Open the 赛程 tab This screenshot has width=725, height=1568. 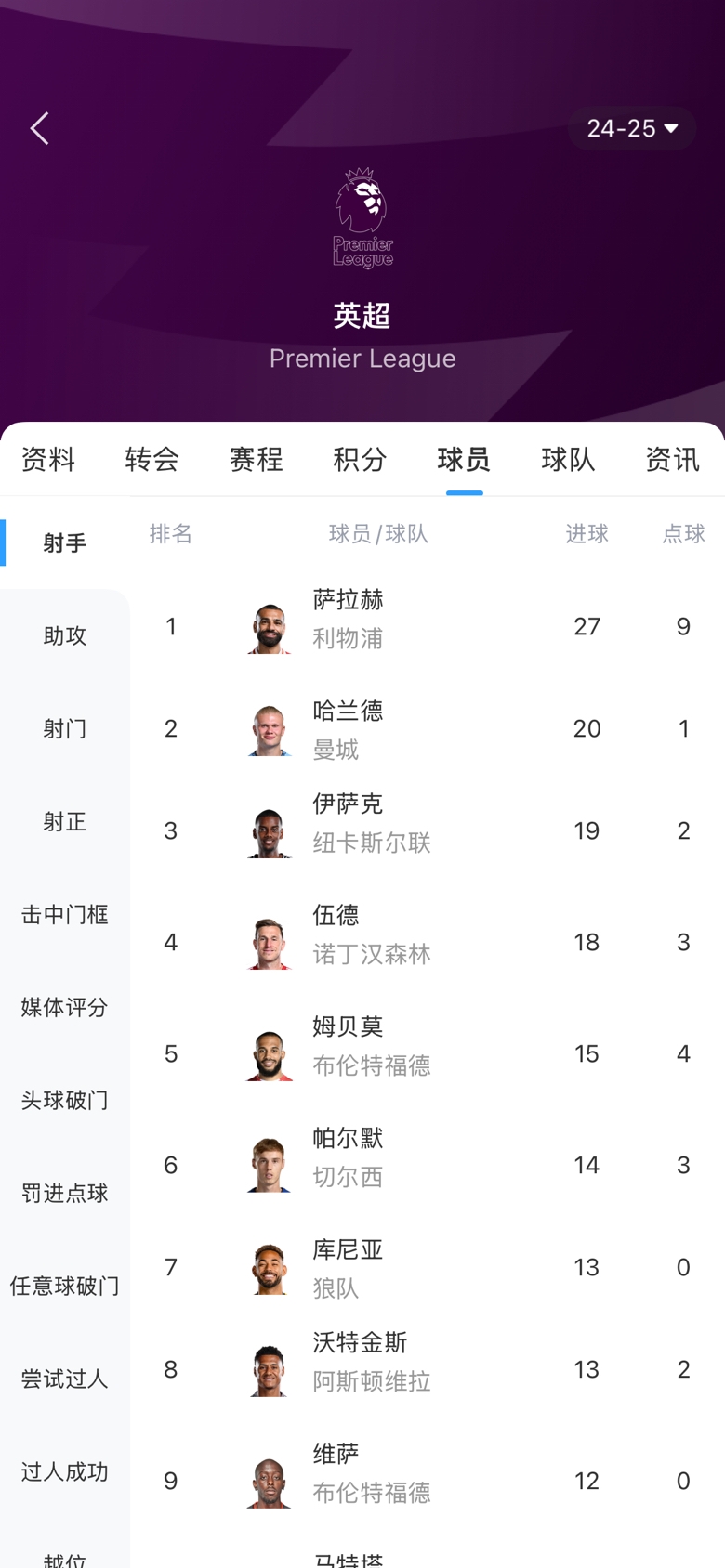pos(257,459)
